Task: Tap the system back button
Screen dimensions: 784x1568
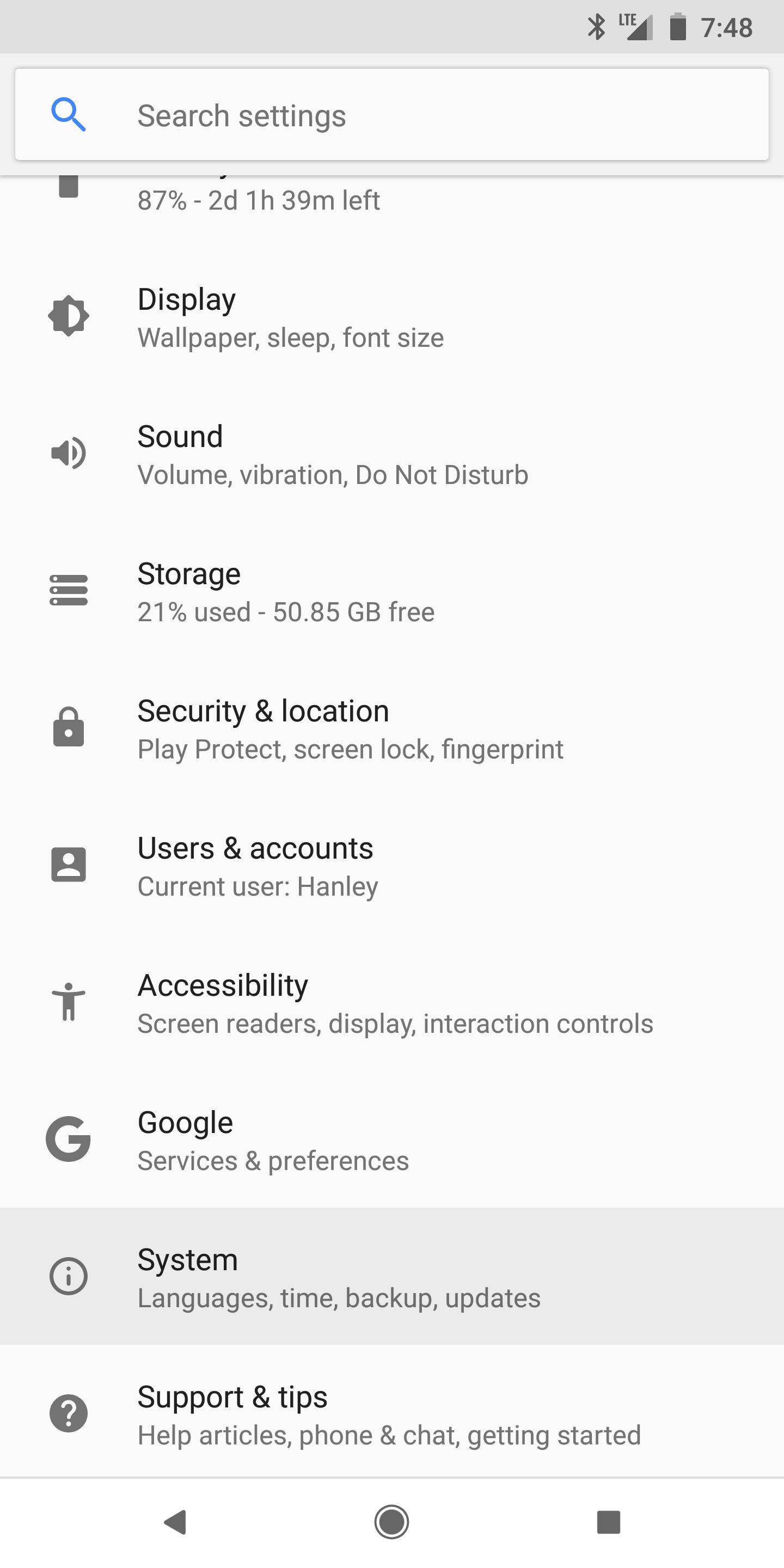Action: (175, 1522)
